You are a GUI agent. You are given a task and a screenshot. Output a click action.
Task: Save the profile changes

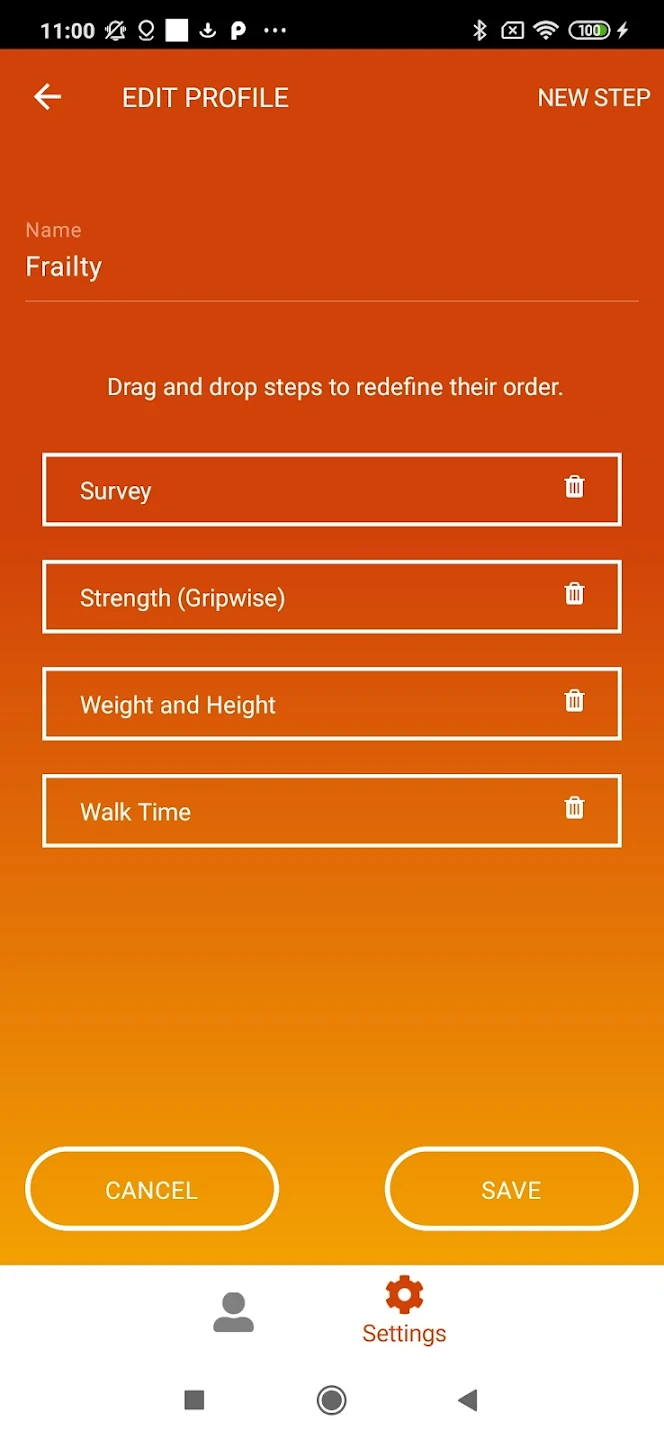511,1189
